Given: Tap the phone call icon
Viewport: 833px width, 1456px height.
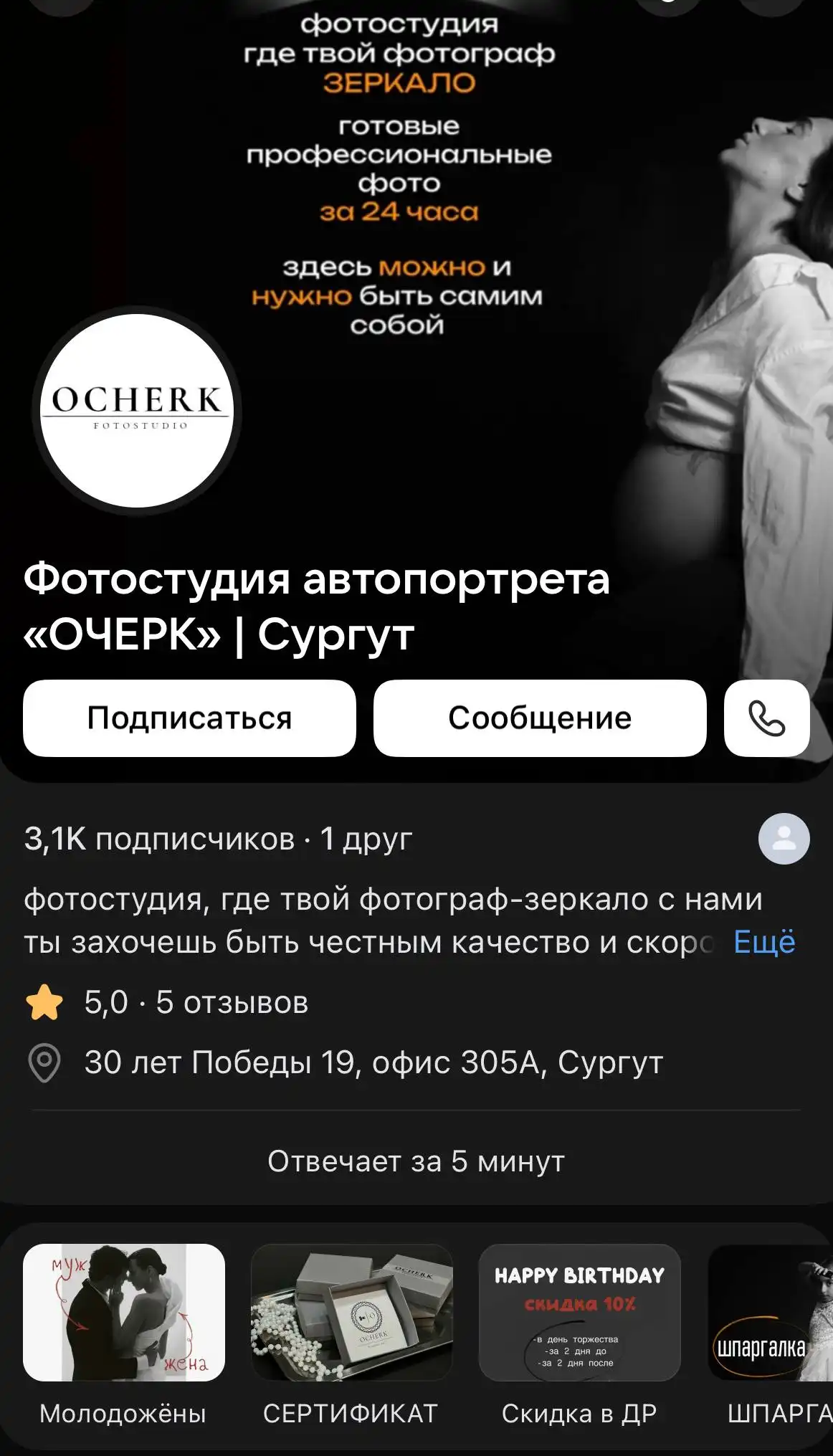Looking at the screenshot, I should pos(766,718).
